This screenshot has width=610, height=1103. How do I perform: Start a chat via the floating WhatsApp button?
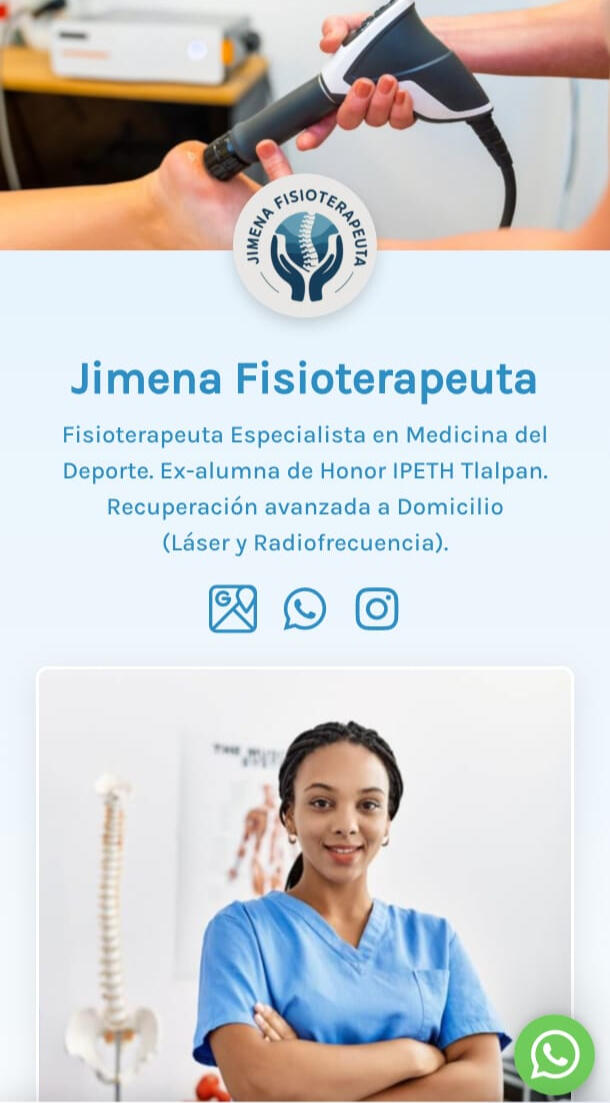554,1055
